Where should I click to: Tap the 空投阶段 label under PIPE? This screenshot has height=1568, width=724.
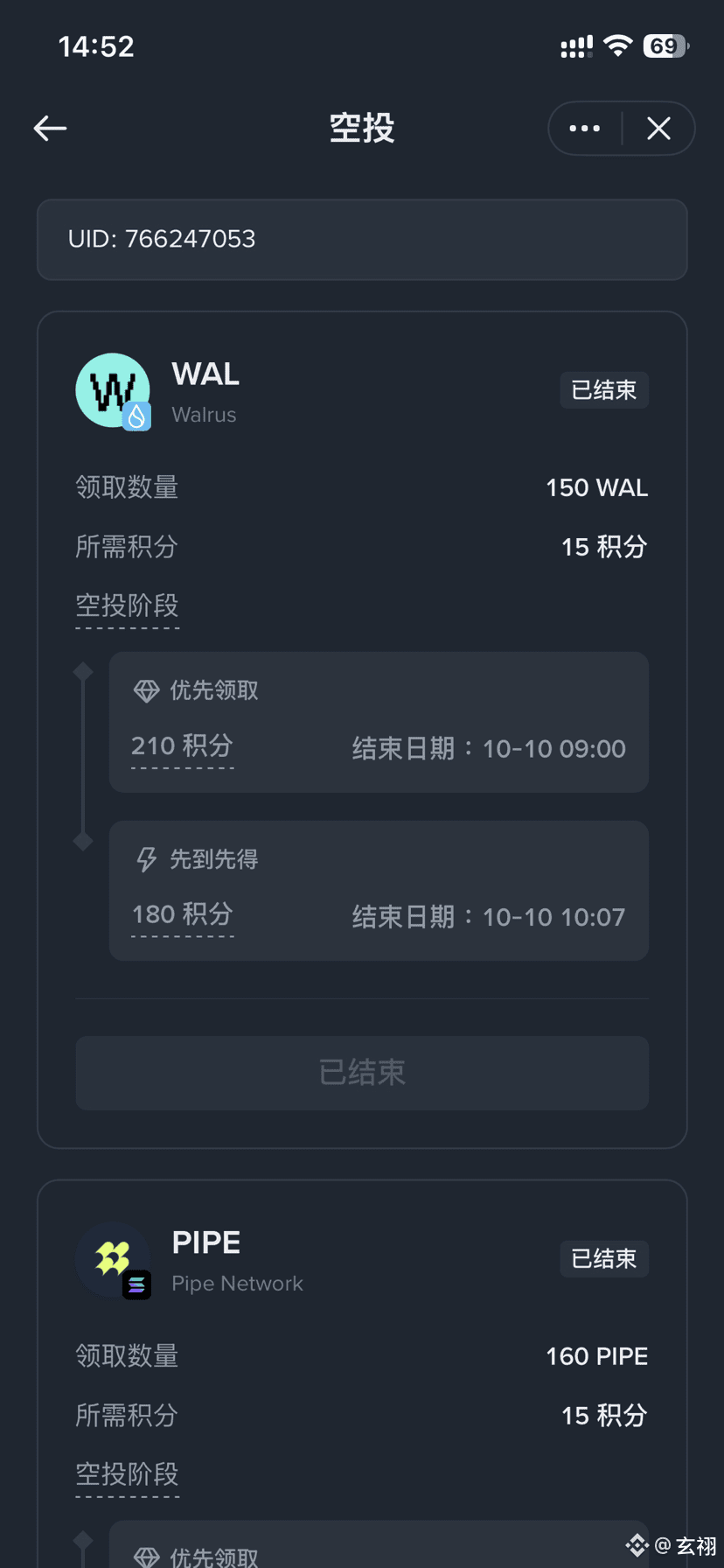(127, 1474)
